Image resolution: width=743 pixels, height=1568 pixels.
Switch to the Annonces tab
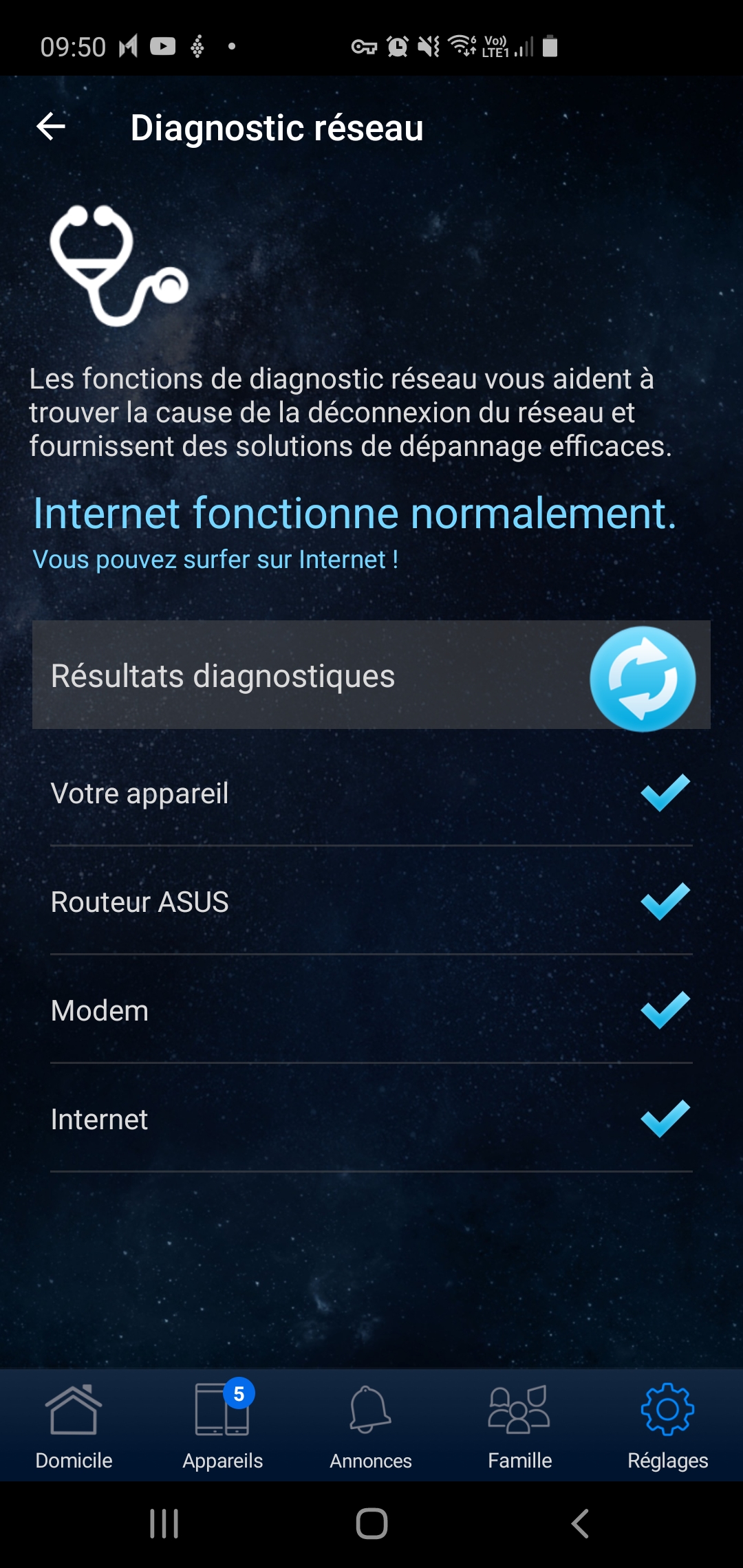371,1426
